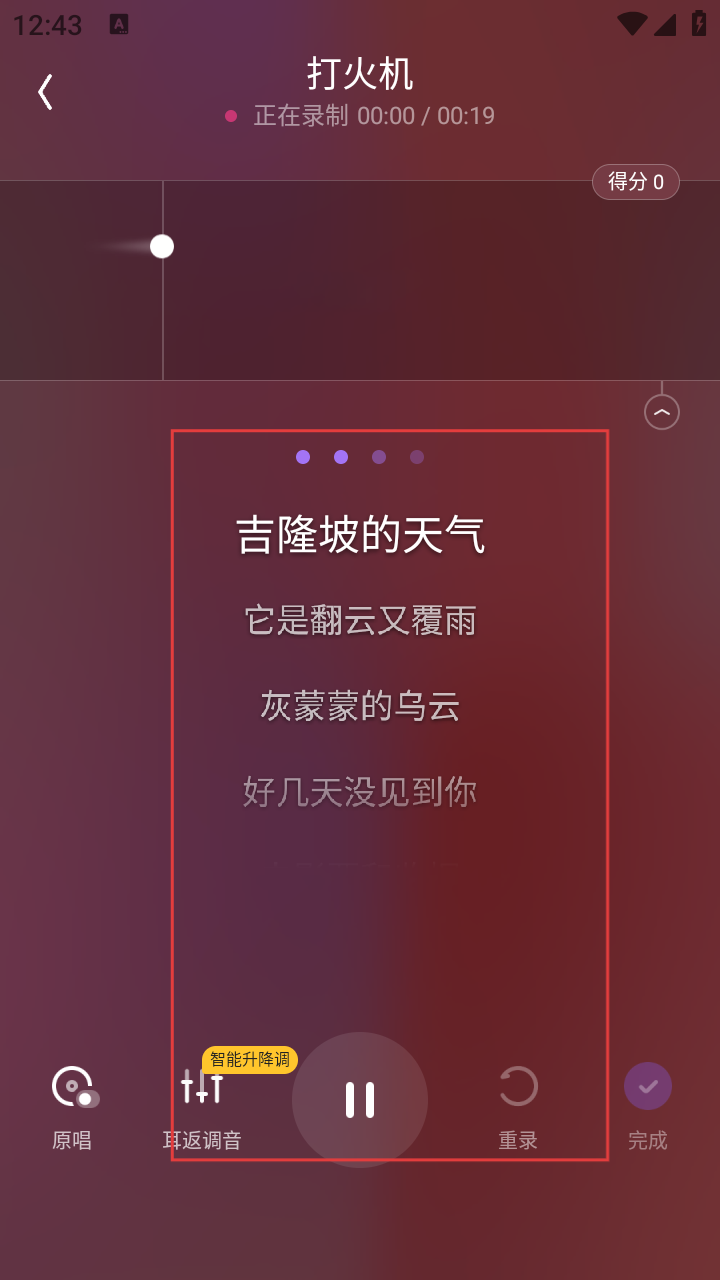Tap the 得分 score badge
Image resolution: width=720 pixels, height=1280 pixels.
[636, 182]
